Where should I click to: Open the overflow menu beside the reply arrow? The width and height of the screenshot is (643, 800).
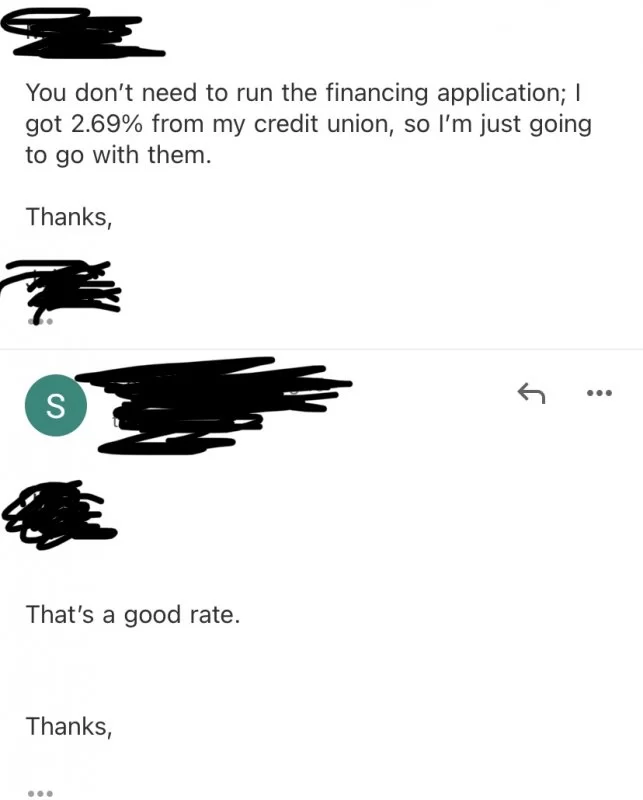[599, 393]
